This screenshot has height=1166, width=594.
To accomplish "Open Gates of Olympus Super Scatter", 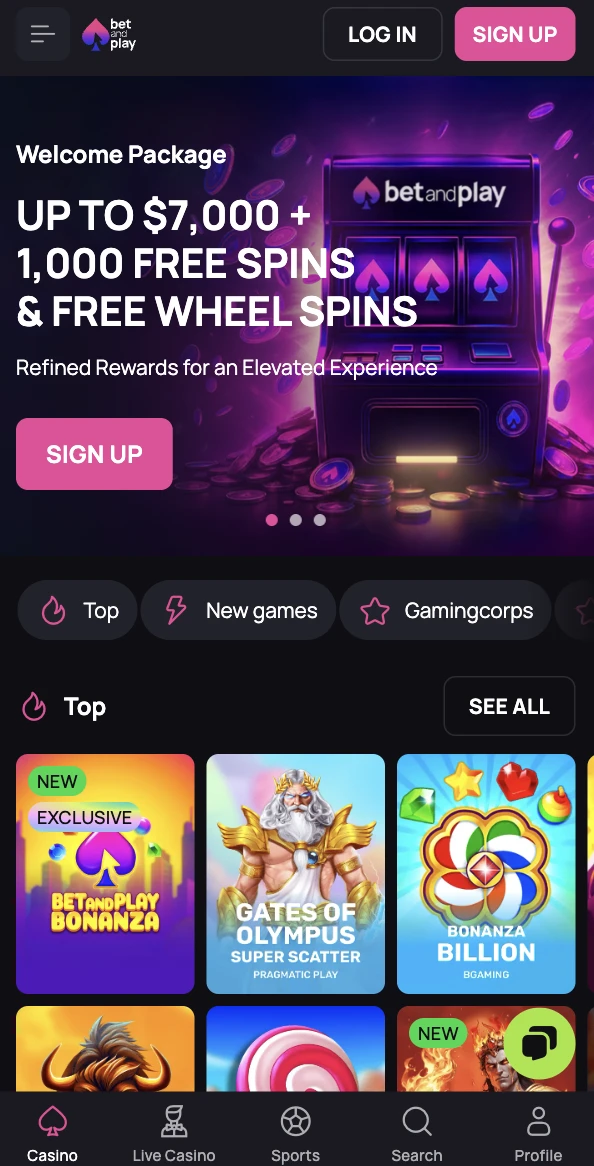I will (x=296, y=874).
